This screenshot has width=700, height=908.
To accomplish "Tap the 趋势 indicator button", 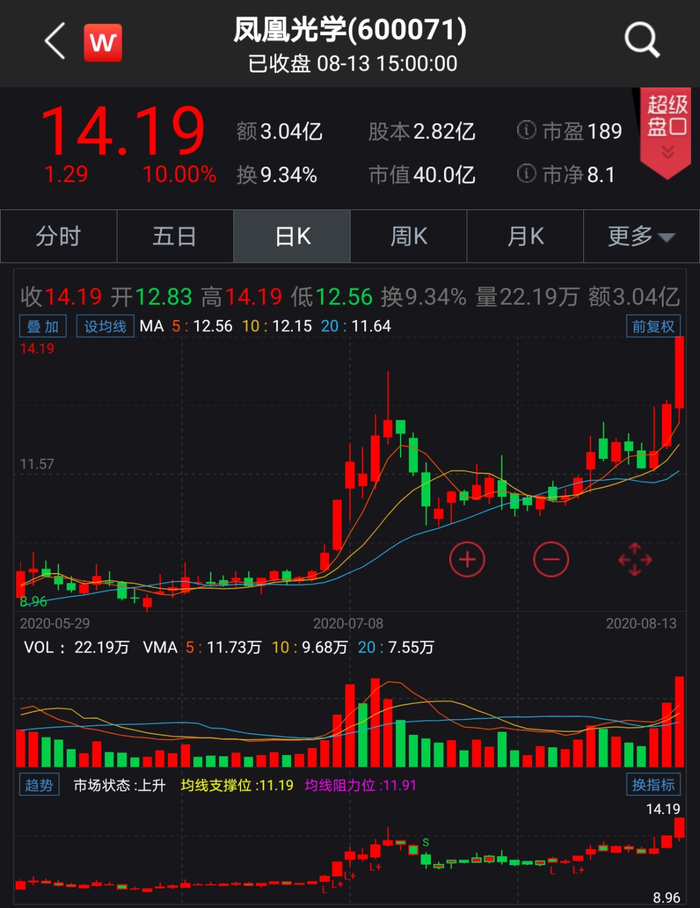I will point(39,786).
